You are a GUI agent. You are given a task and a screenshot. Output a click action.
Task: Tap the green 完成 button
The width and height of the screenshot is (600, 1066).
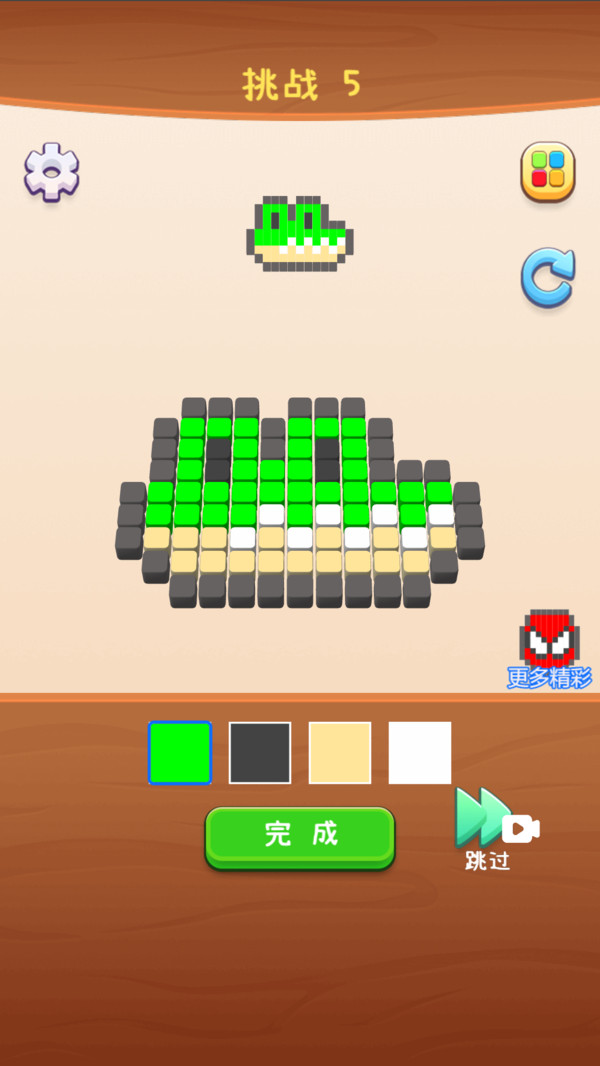tap(300, 835)
